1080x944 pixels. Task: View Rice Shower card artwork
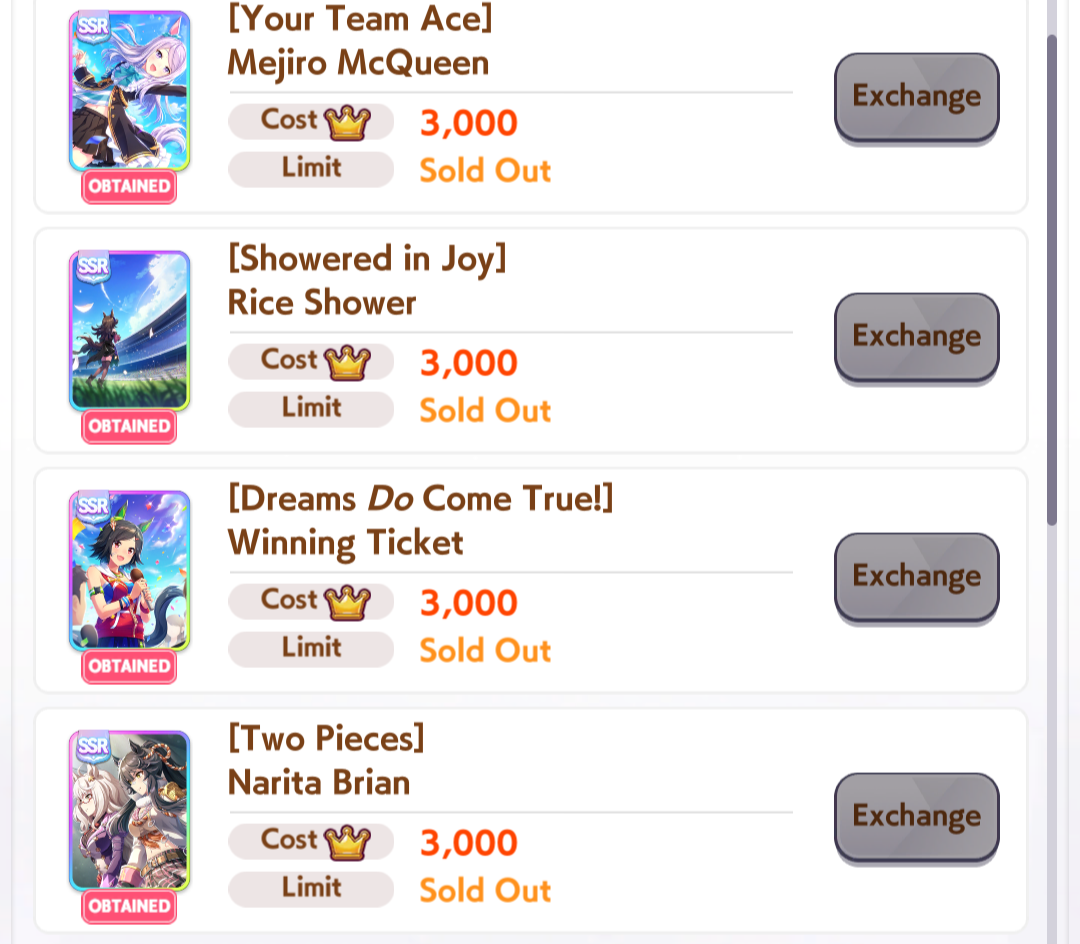129,331
